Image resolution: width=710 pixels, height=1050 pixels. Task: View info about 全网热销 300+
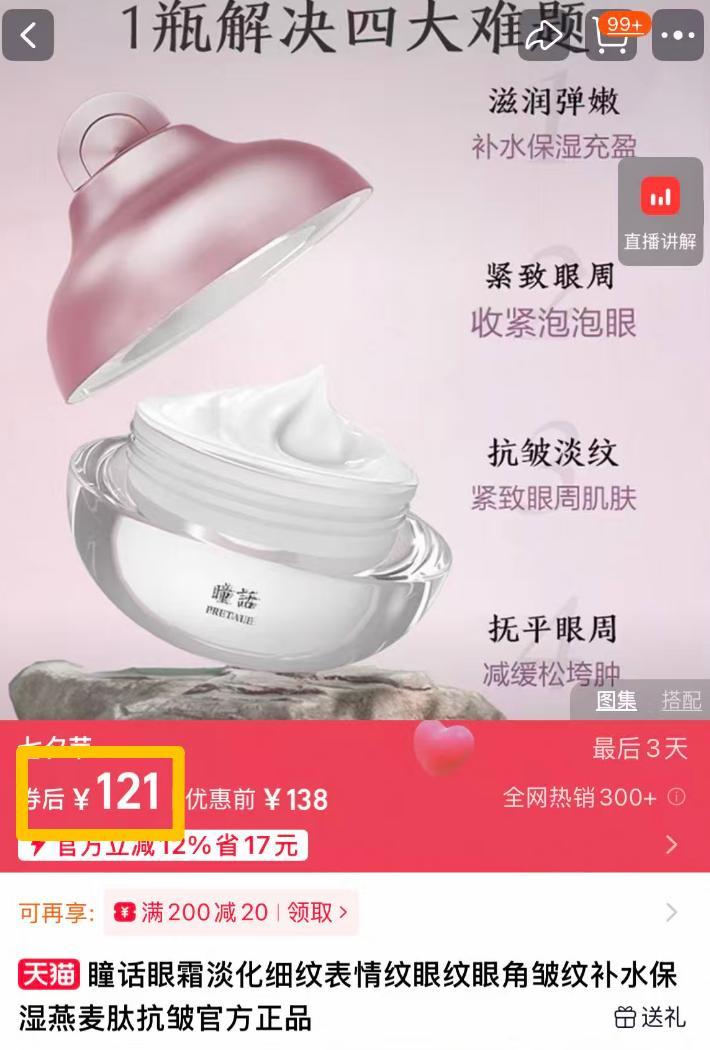tap(677, 797)
